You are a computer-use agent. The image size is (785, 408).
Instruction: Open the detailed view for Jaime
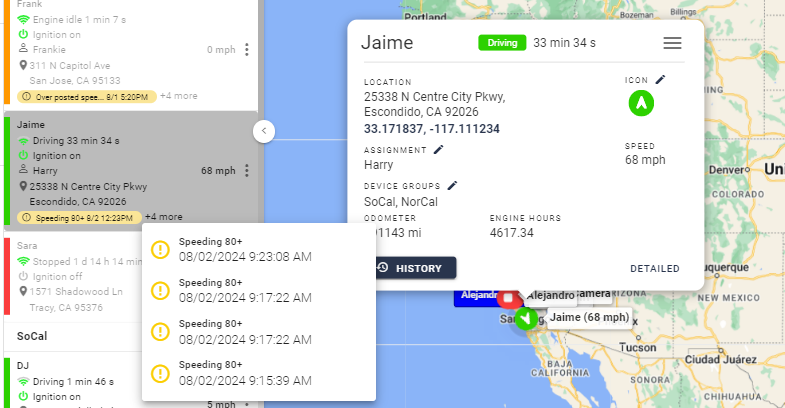point(654,268)
